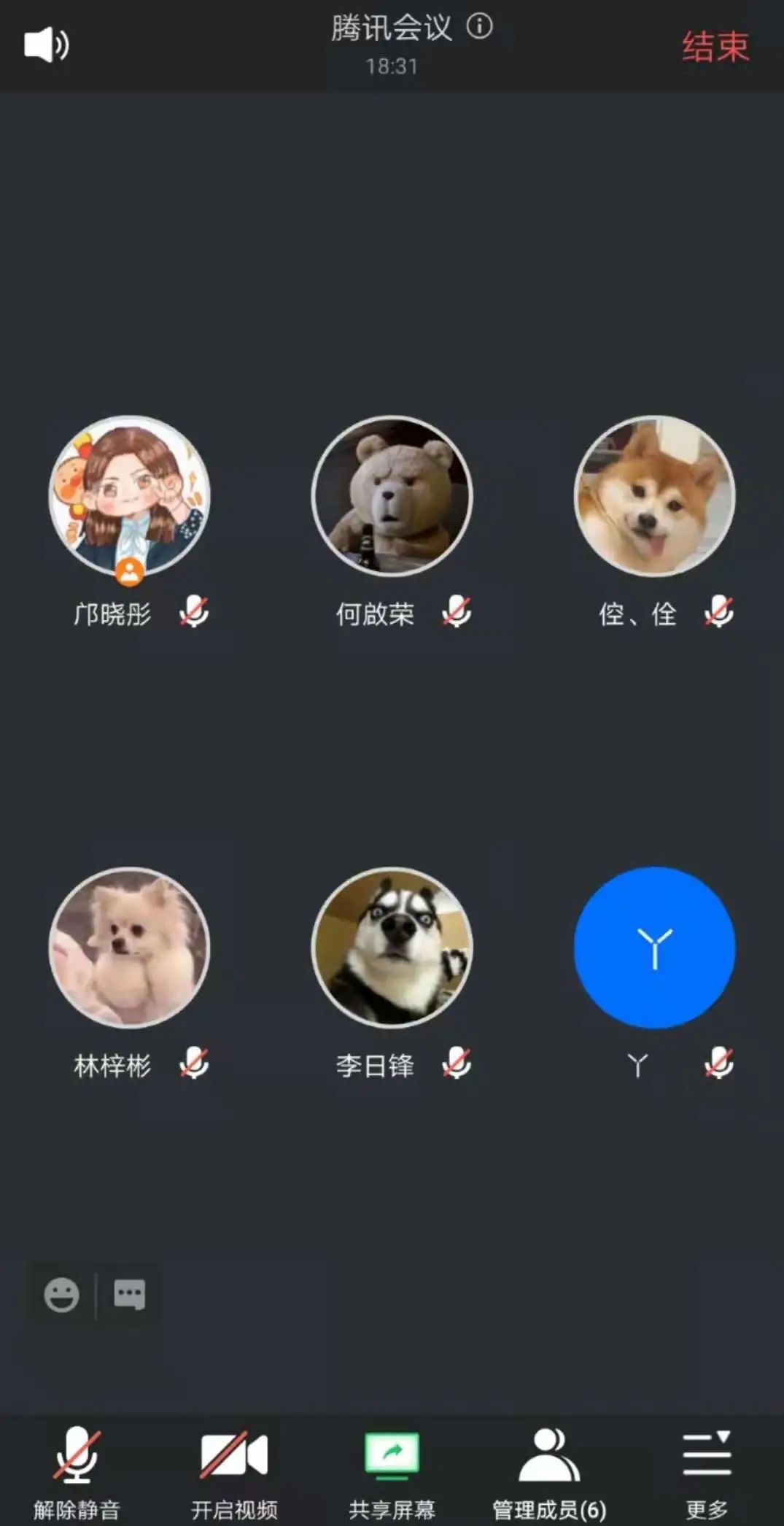784x1526 pixels.
Task: Toggle the speaker audio icon
Action: pos(46,45)
